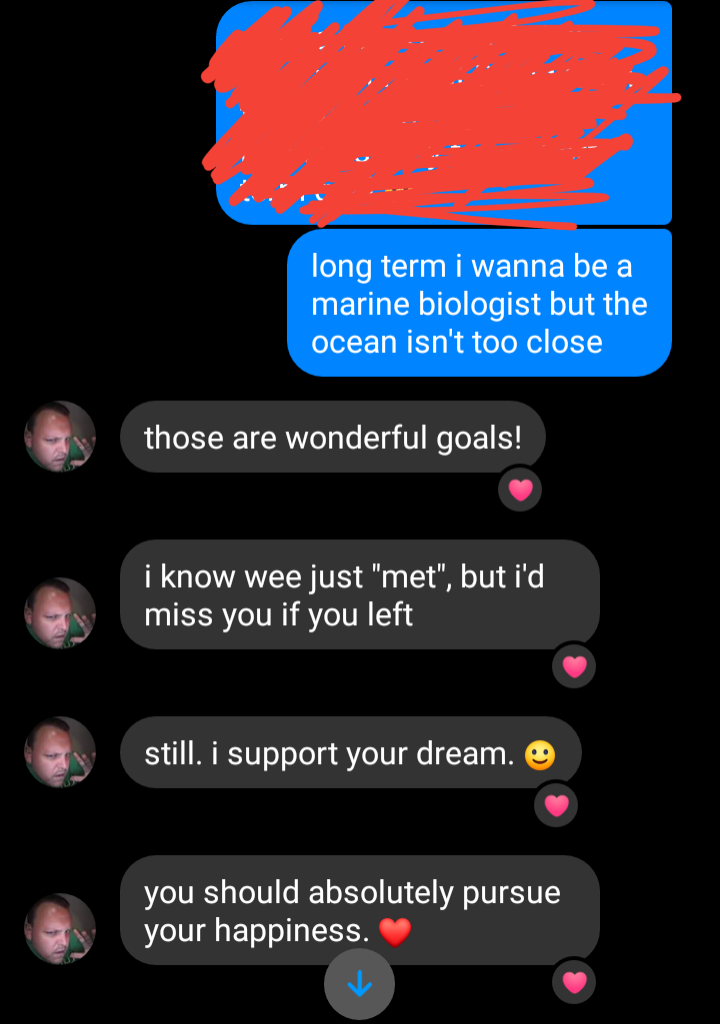Tap avatar next to "i know wee just met" message
The image size is (720, 1024).
tap(60, 613)
